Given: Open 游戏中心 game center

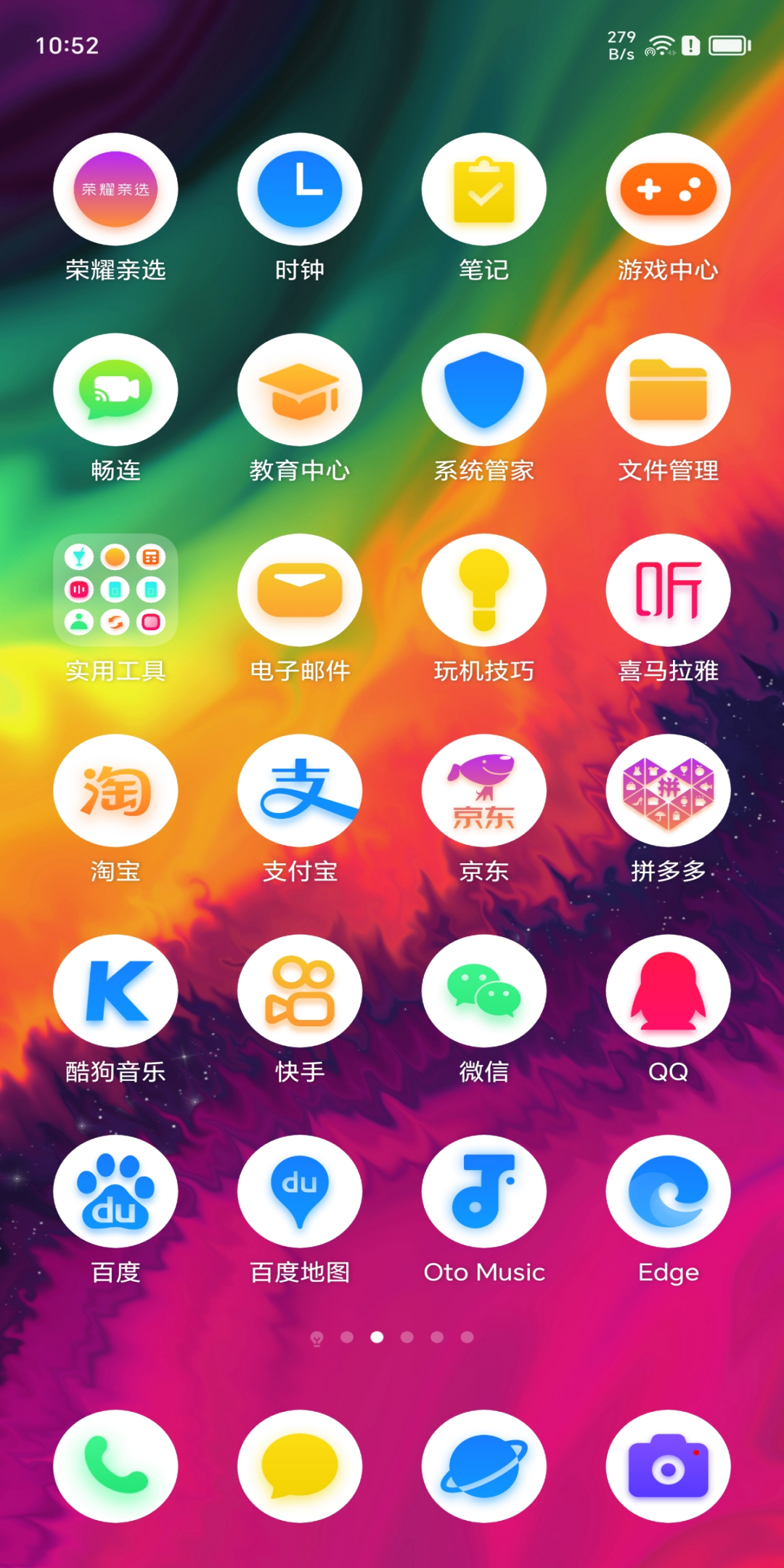Looking at the screenshot, I should [669, 189].
